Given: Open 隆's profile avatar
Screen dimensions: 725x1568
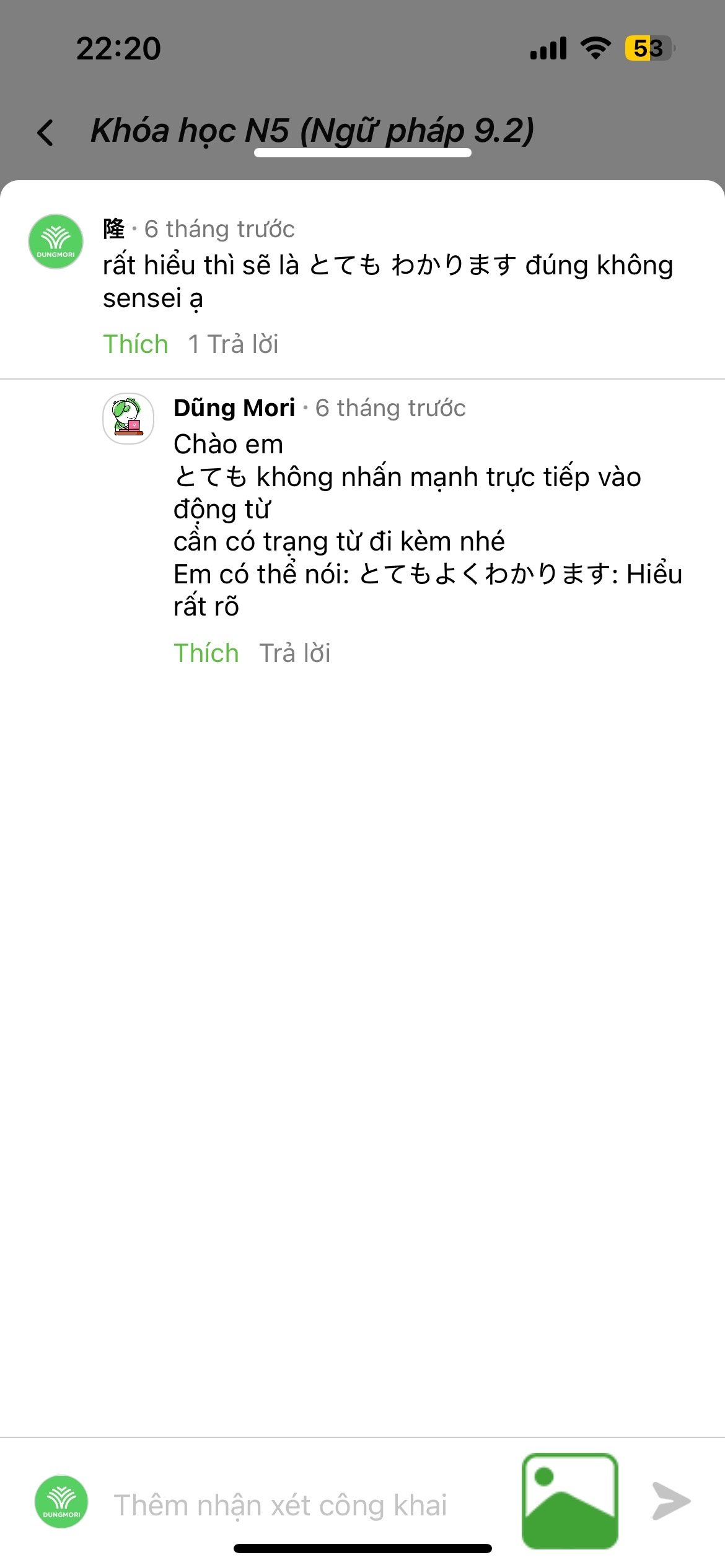Looking at the screenshot, I should pyautogui.click(x=56, y=242).
